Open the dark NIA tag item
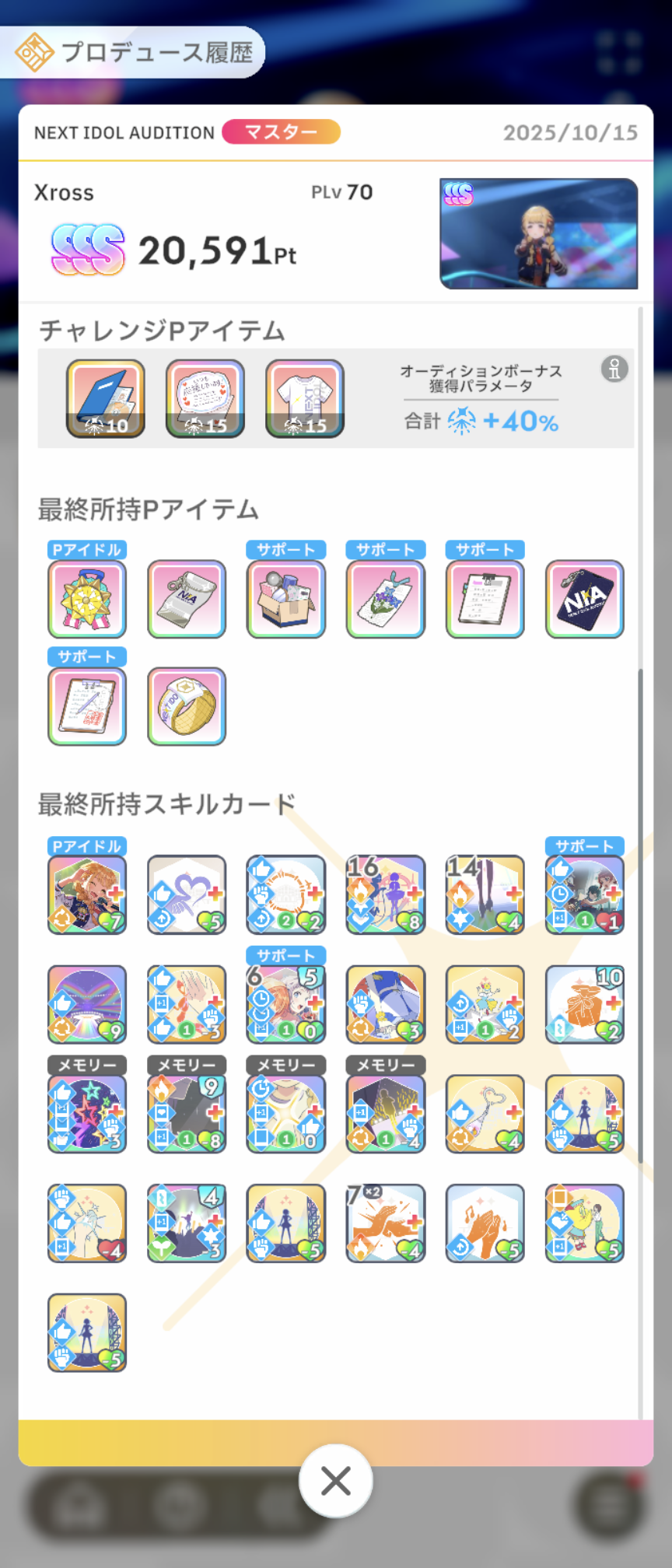672x1568 pixels. click(x=585, y=599)
